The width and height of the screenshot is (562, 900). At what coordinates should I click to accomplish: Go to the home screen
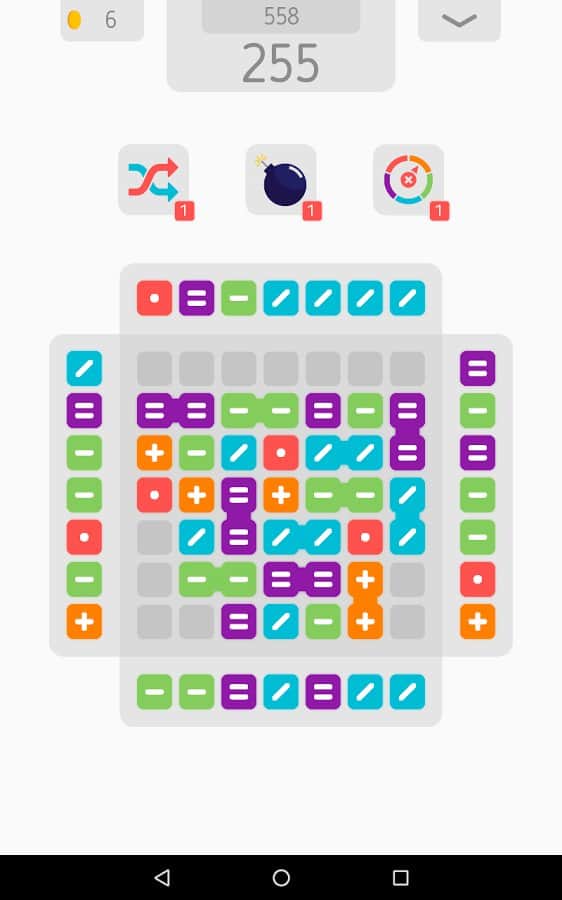(x=281, y=877)
